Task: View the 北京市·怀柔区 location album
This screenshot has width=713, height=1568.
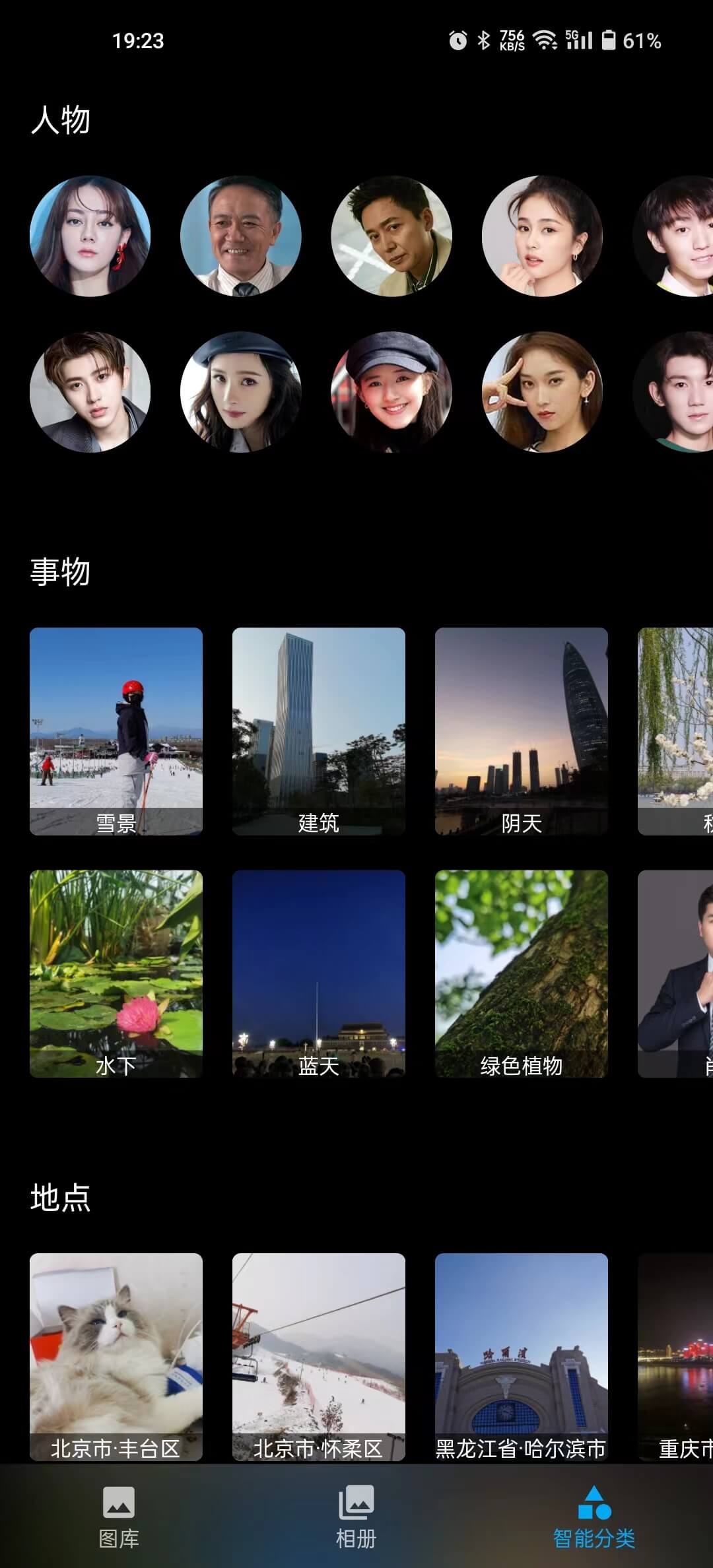Action: click(x=319, y=1356)
